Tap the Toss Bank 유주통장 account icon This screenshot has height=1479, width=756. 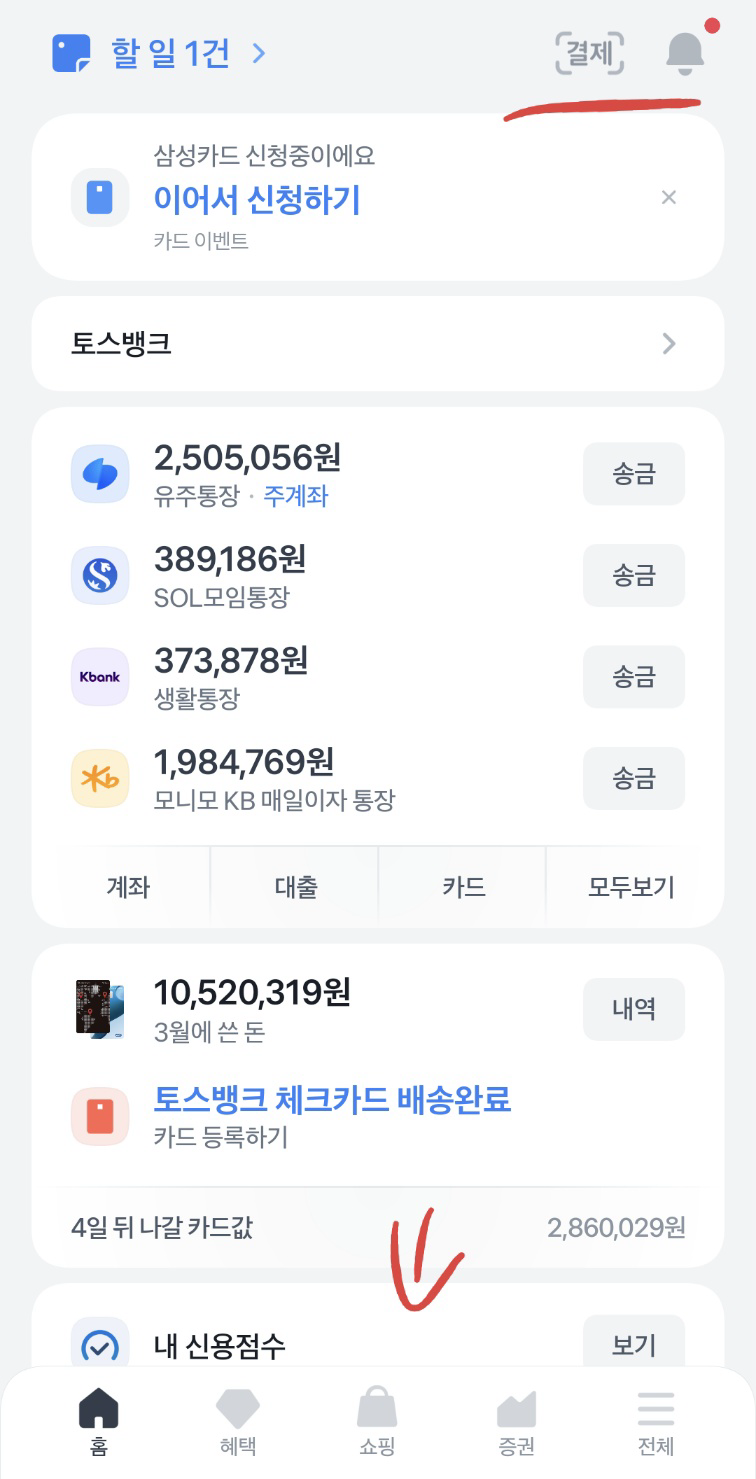pyautogui.click(x=99, y=473)
